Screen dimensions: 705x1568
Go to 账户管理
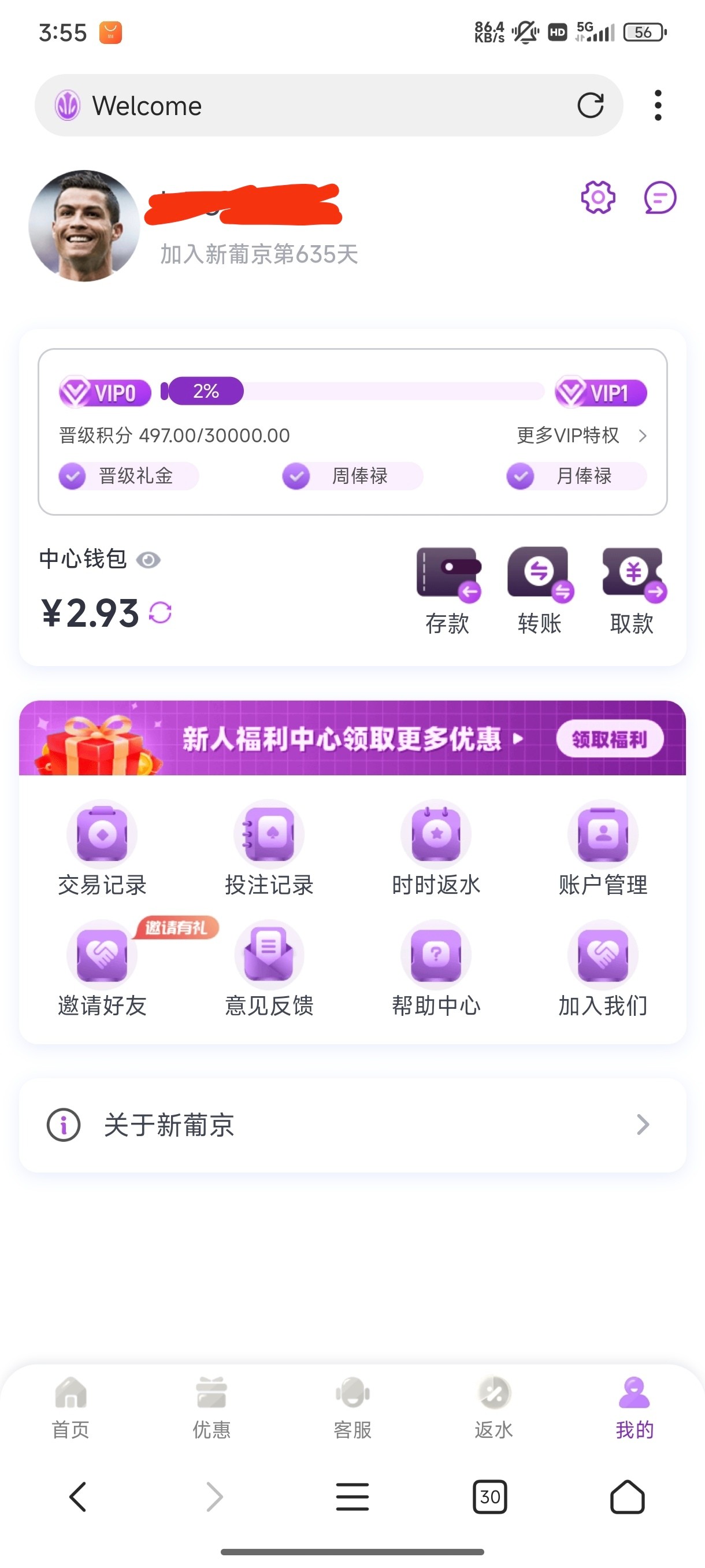[603, 847]
